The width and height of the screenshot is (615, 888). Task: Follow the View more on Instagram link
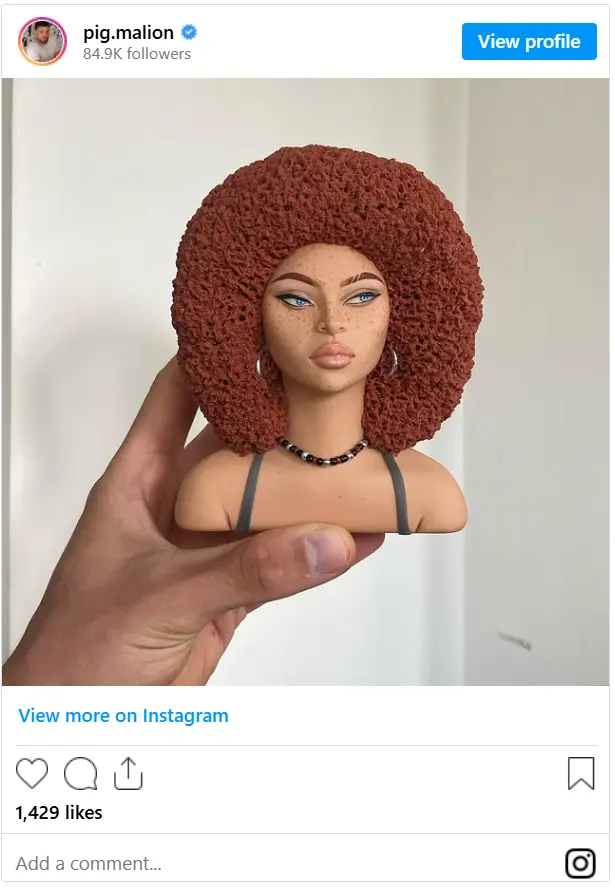click(123, 716)
